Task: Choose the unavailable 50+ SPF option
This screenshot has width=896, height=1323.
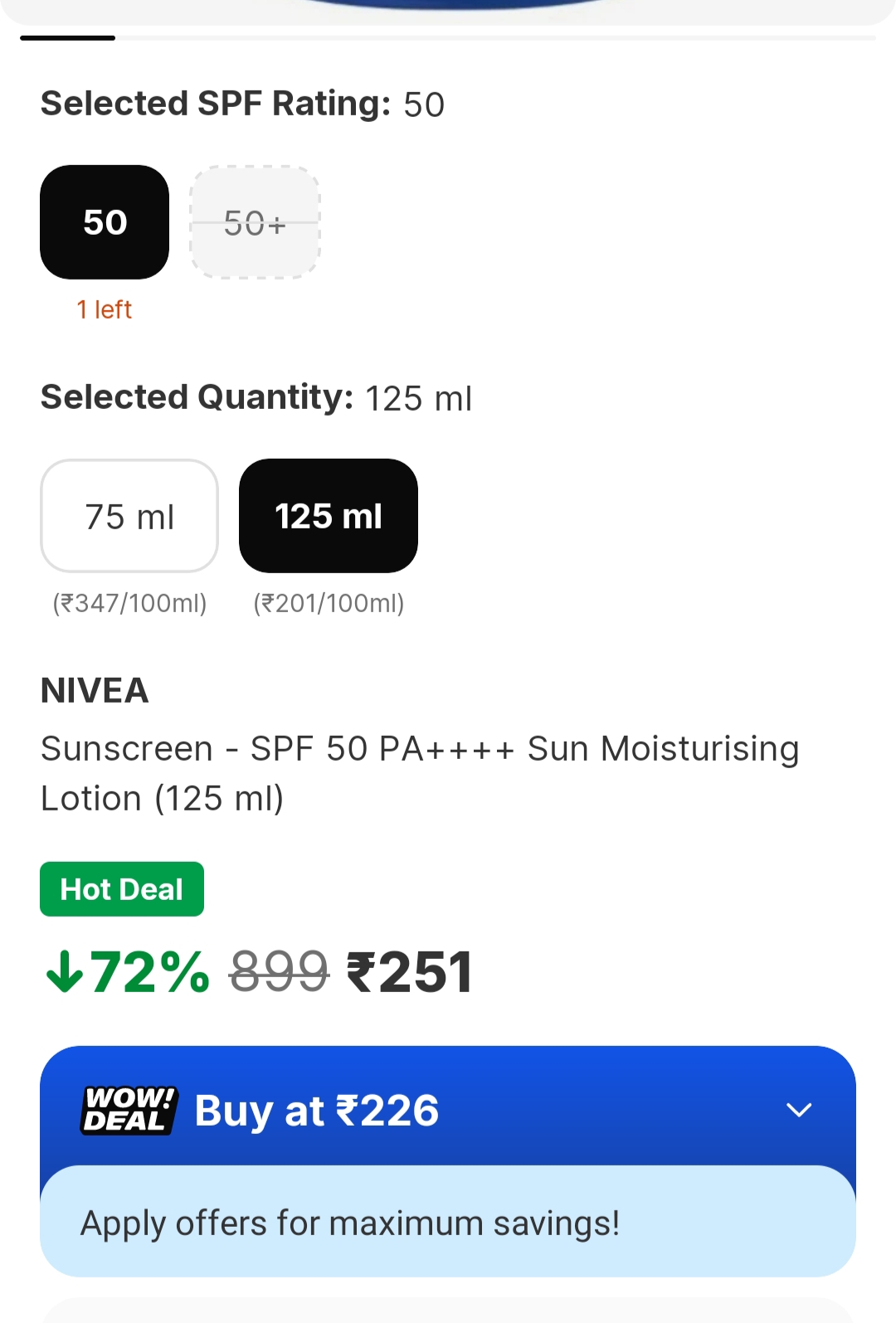Action: (x=256, y=222)
